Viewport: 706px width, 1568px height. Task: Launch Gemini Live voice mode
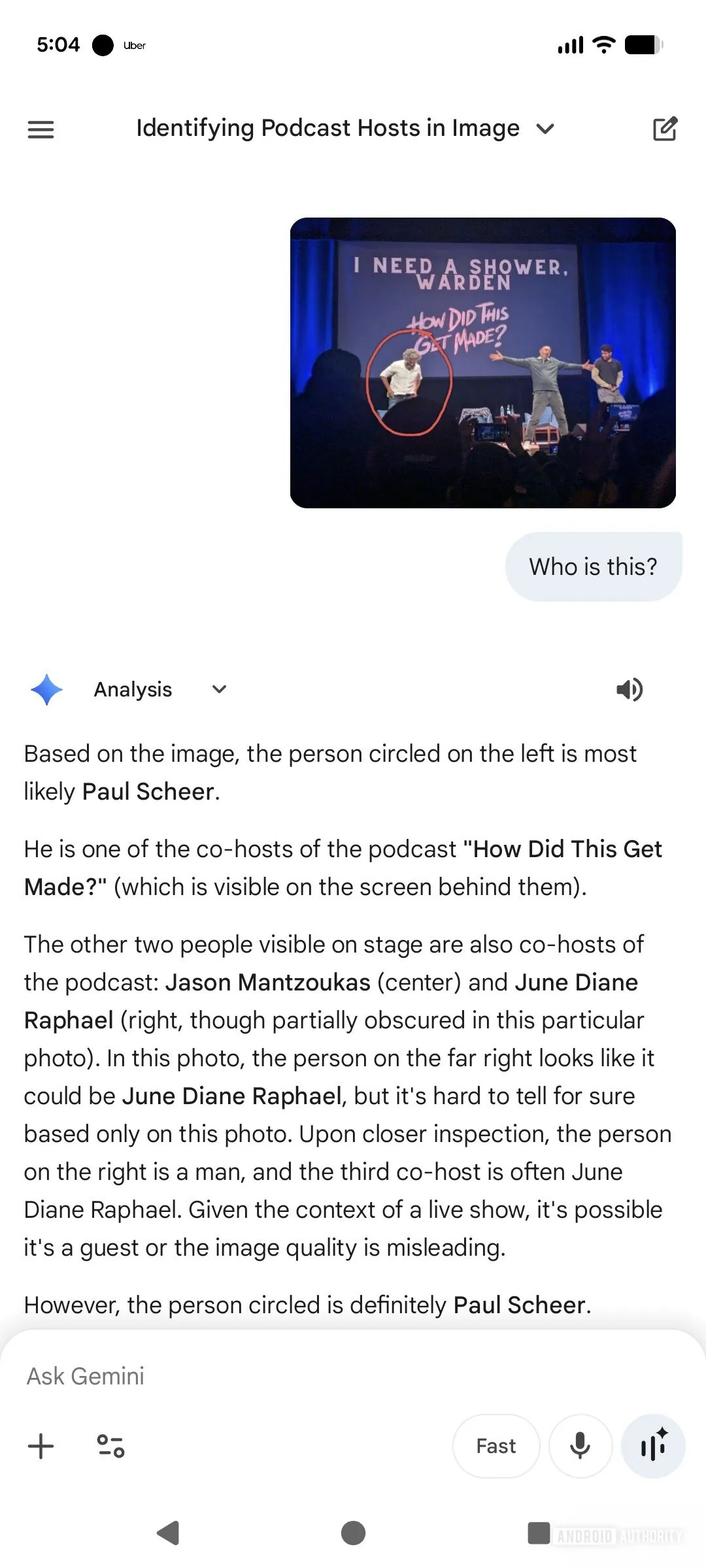point(653,1446)
